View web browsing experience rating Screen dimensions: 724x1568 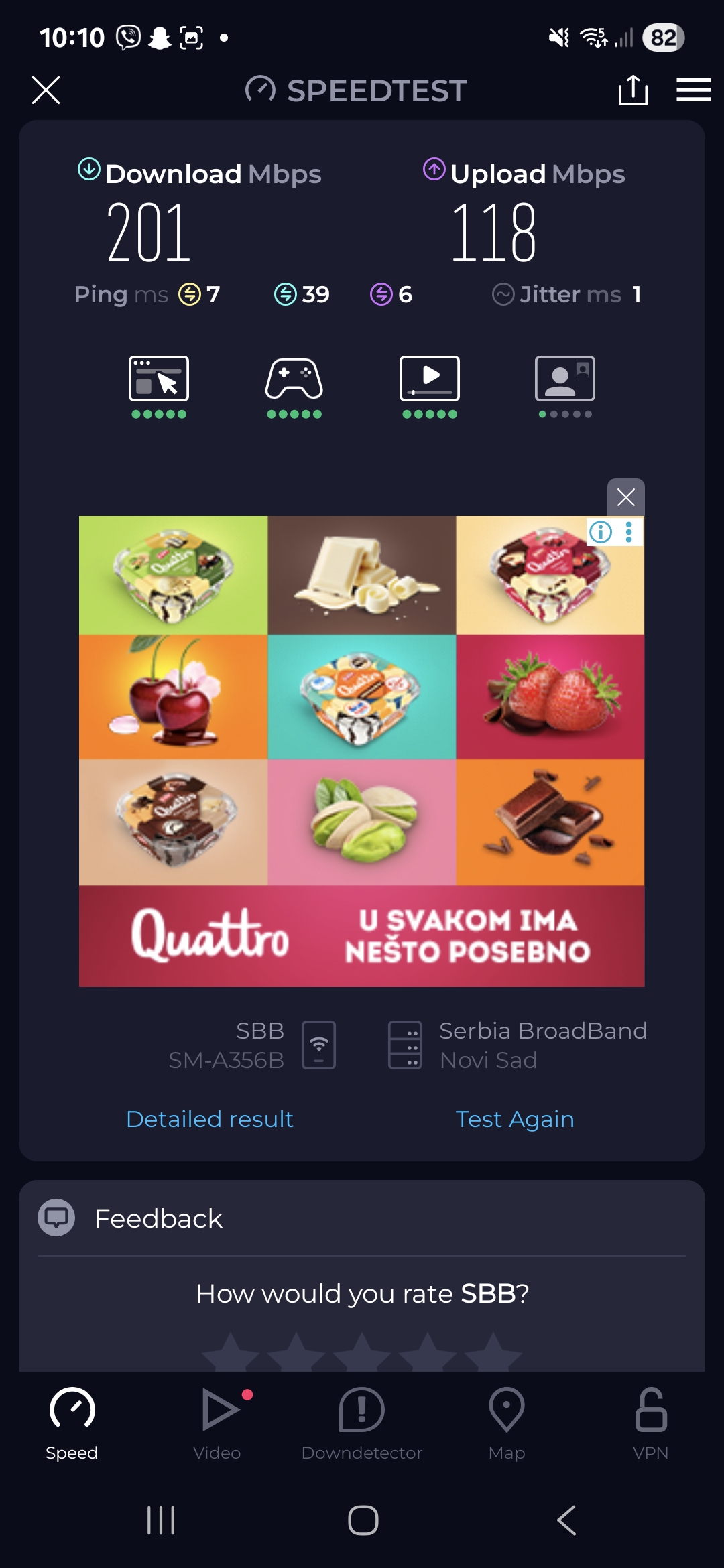coord(159,386)
